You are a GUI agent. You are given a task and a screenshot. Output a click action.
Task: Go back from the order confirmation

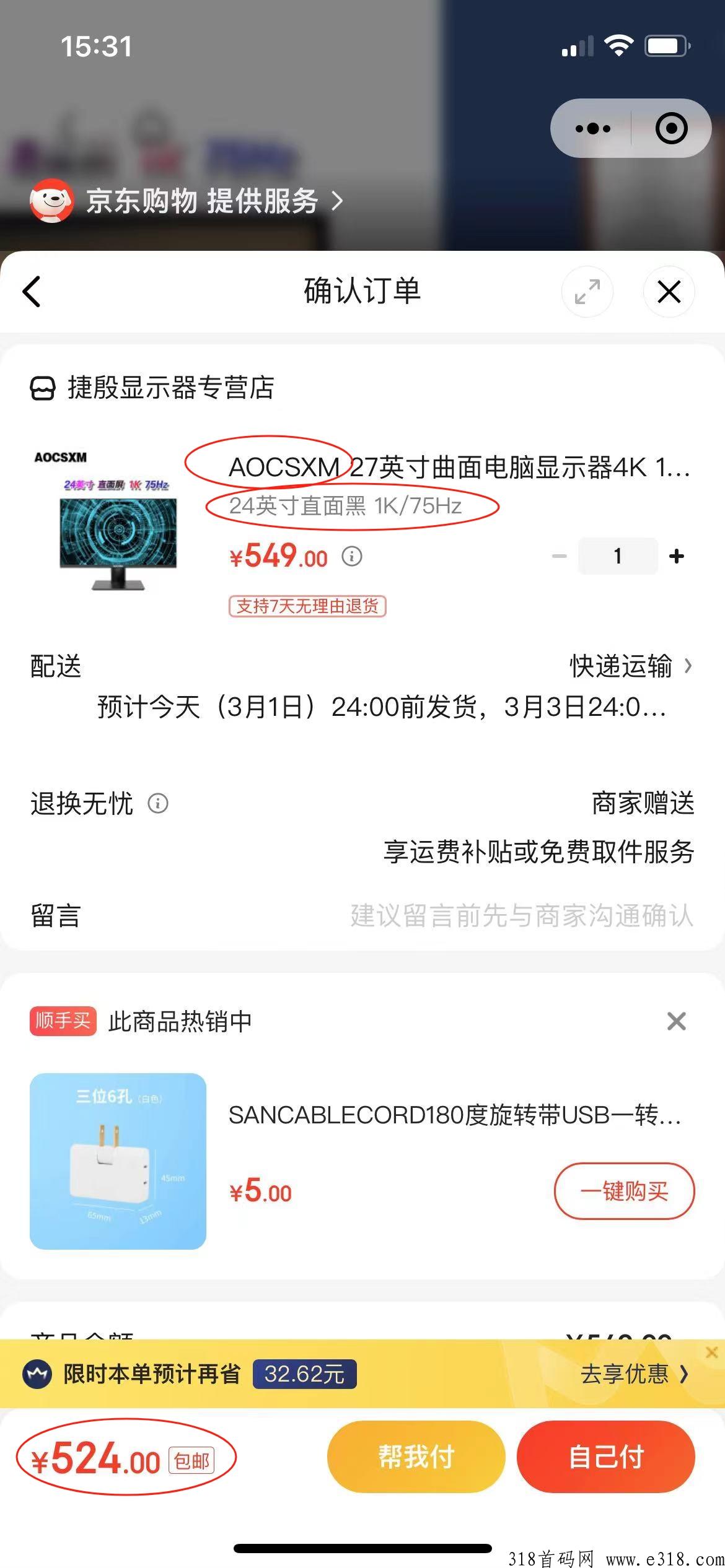pos(32,292)
